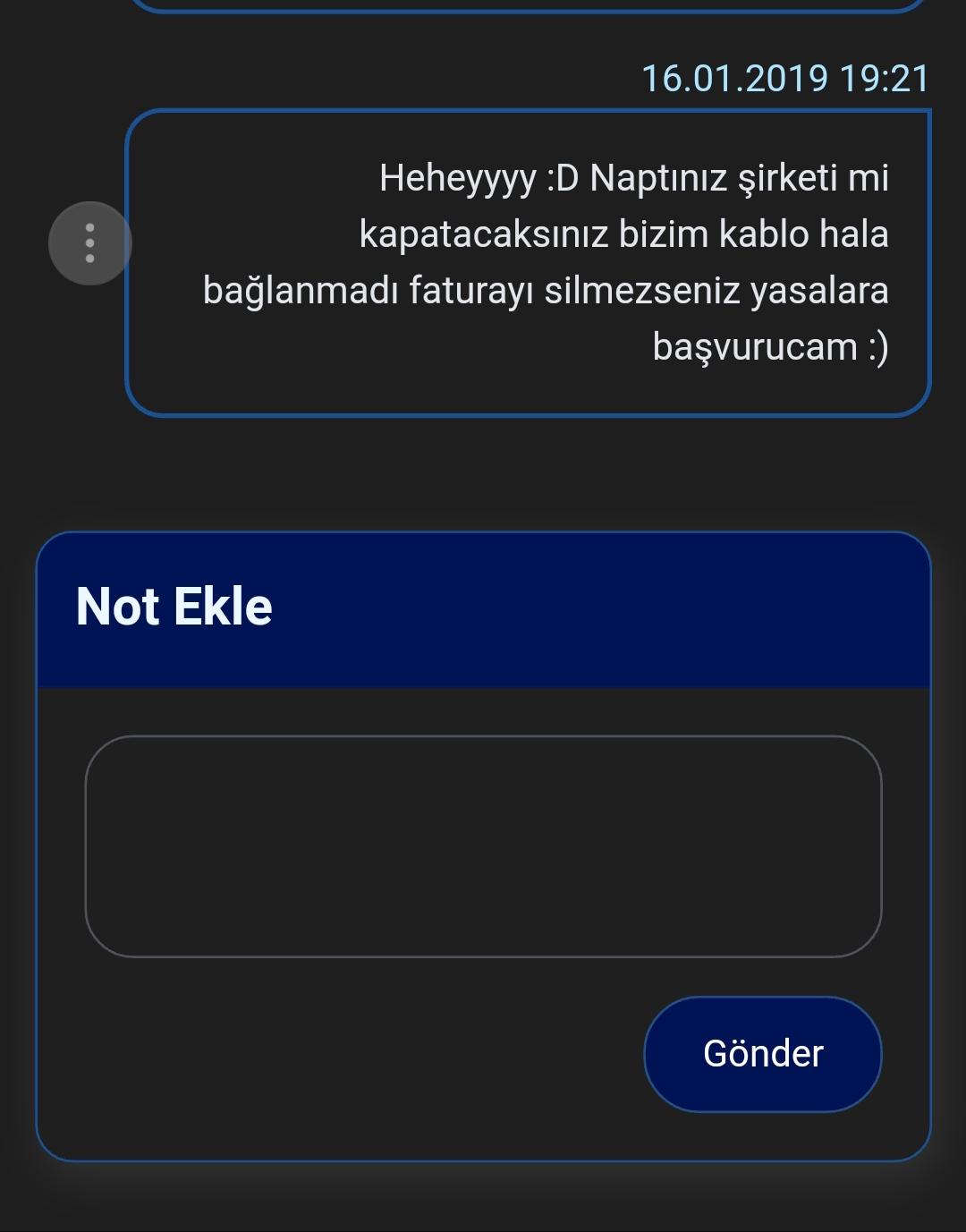Open the three-dot menu beside the message
This screenshot has width=966, height=1232.
click(x=89, y=243)
